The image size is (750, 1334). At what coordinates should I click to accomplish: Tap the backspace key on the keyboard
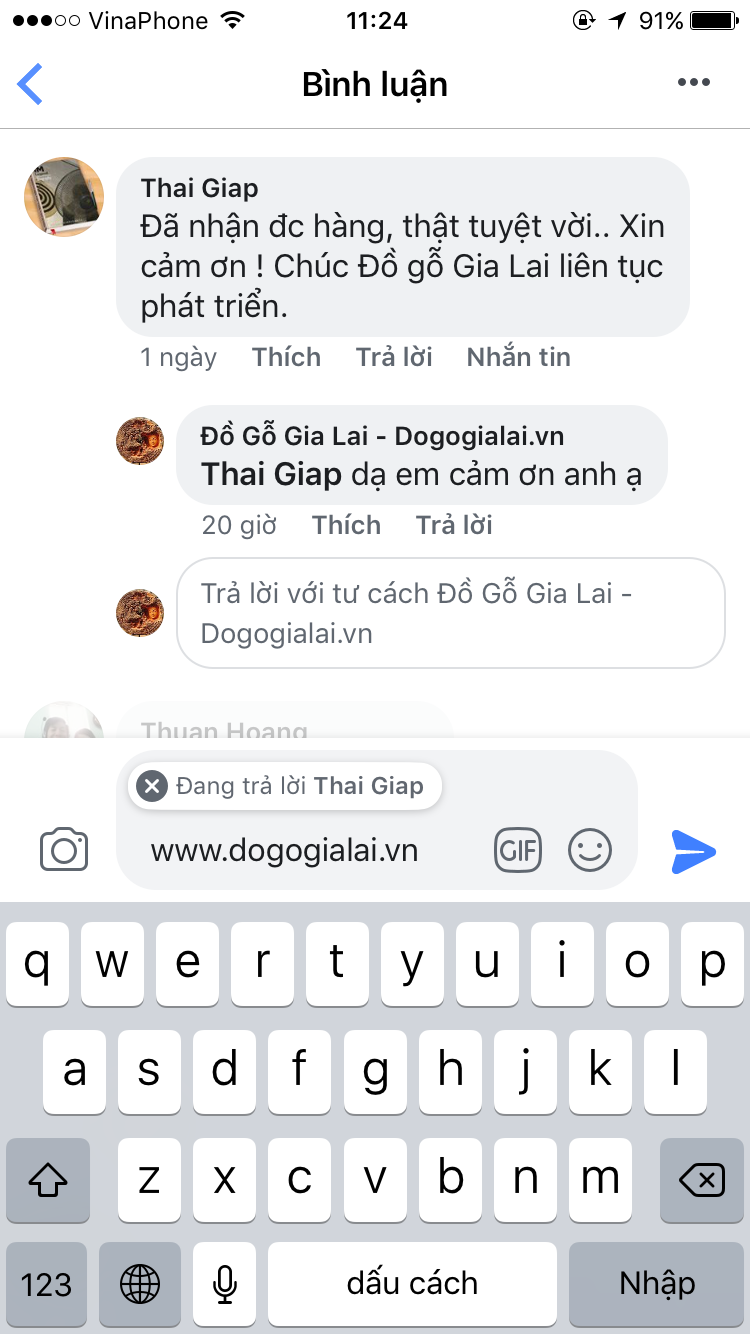(x=701, y=1181)
